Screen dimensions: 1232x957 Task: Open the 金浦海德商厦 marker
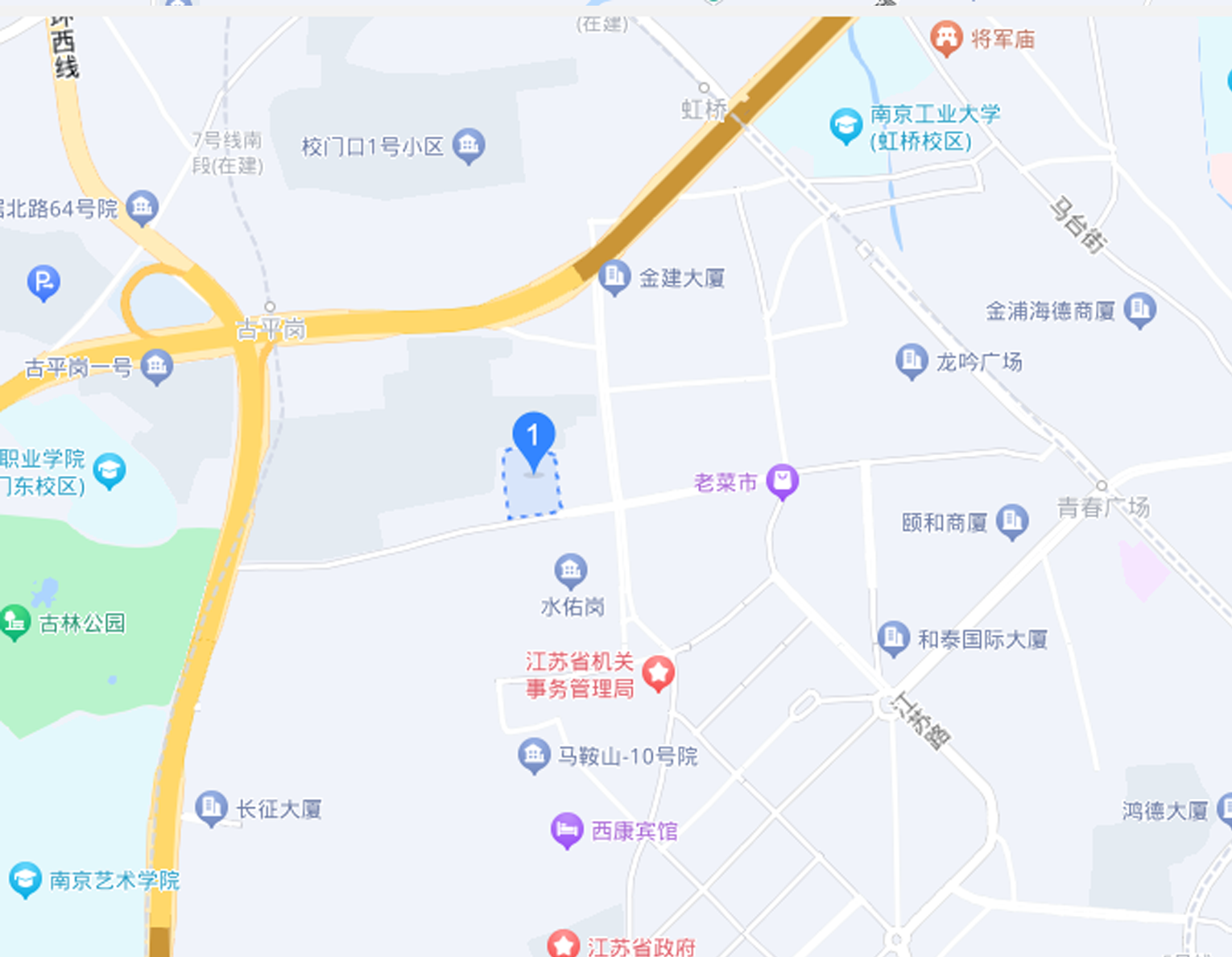tap(1139, 308)
